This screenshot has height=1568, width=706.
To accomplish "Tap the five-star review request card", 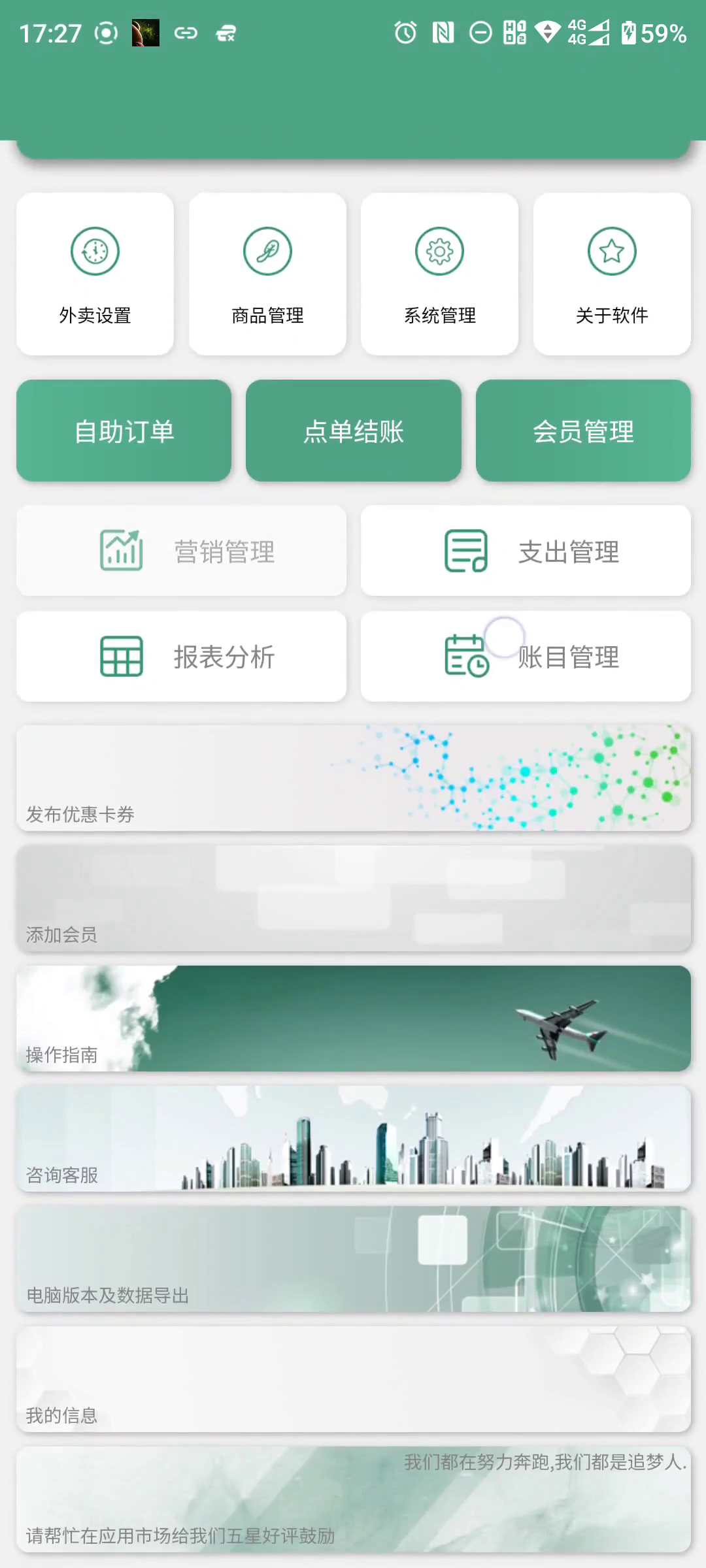I will 354,1499.
